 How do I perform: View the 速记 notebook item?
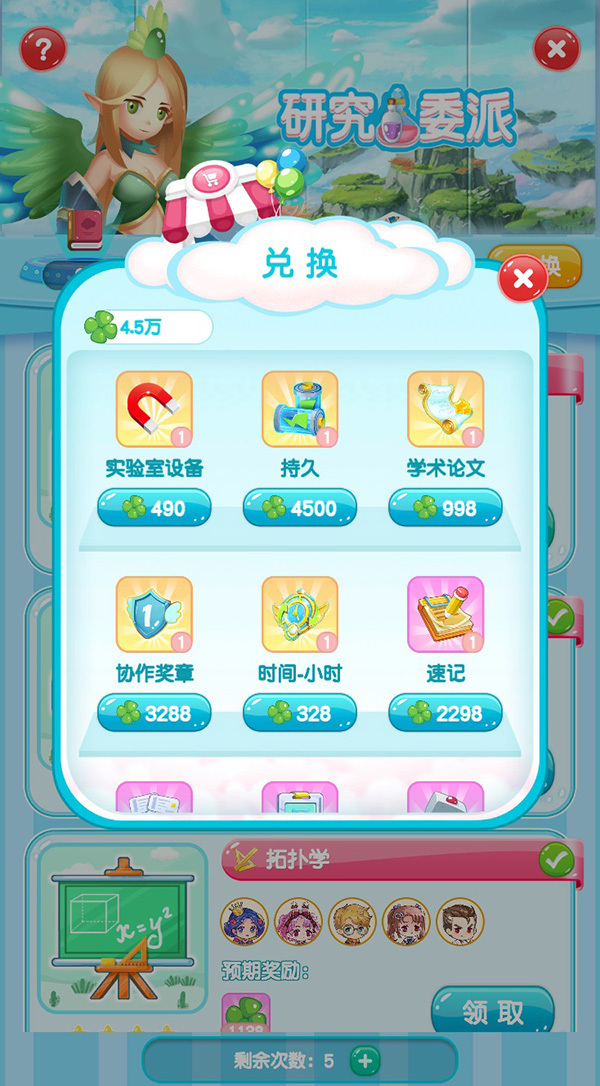445,614
